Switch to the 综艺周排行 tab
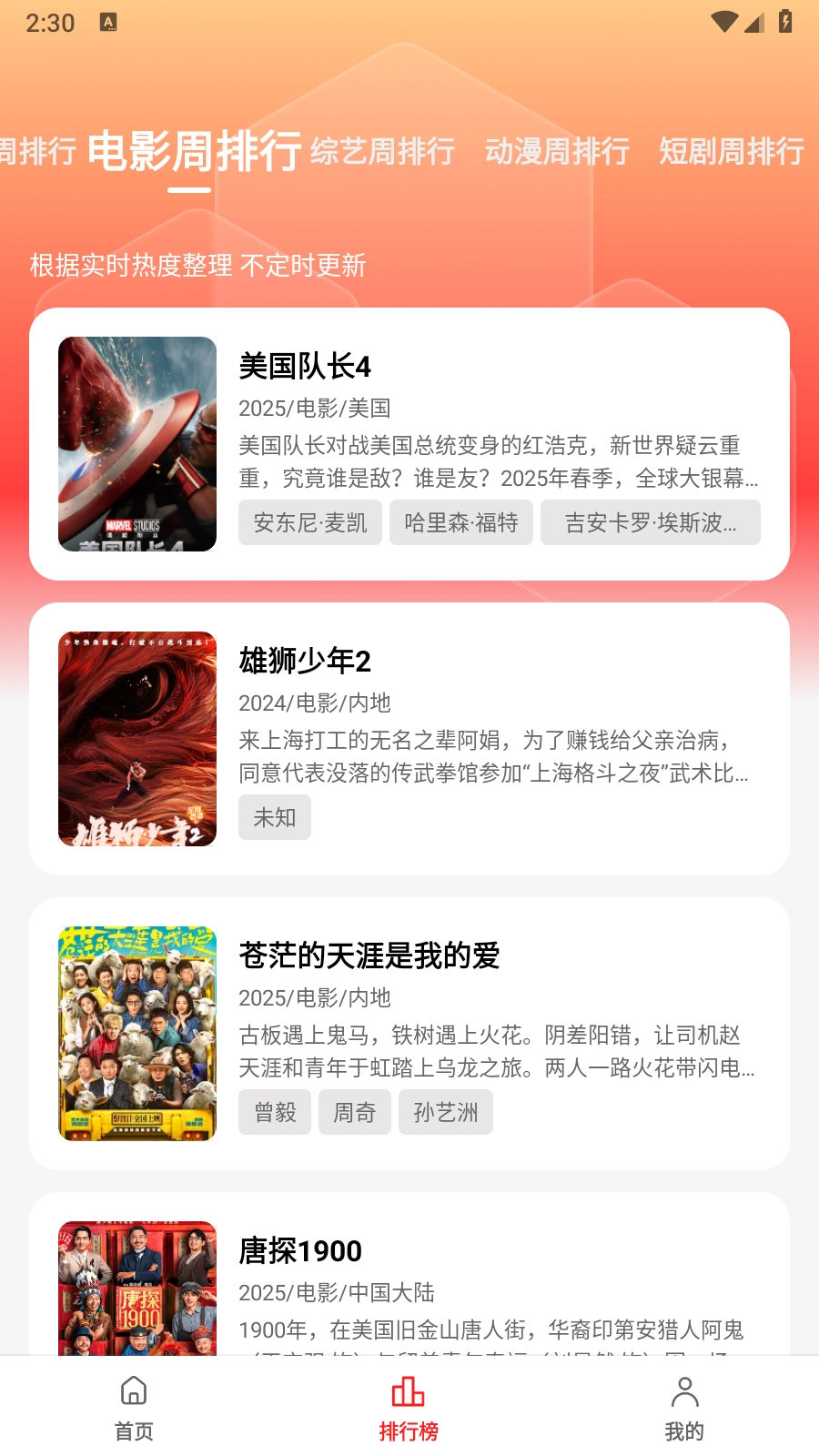This screenshot has height=1456, width=819. [380, 152]
